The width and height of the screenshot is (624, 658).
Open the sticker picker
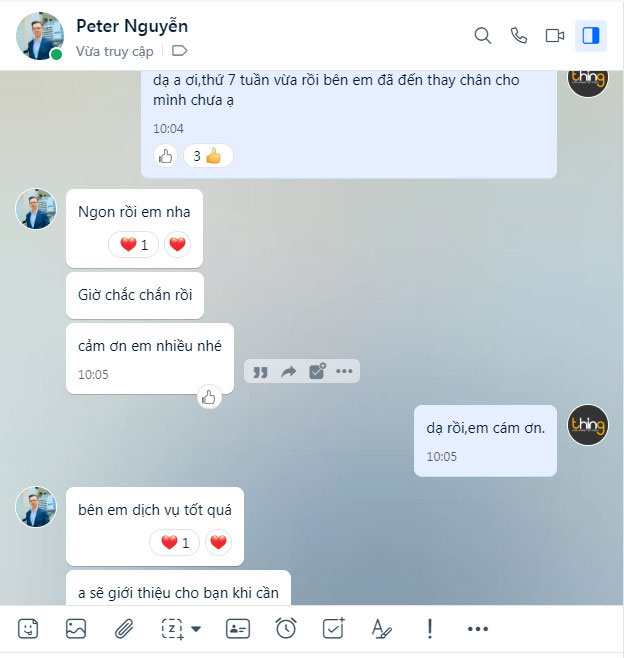(x=29, y=629)
